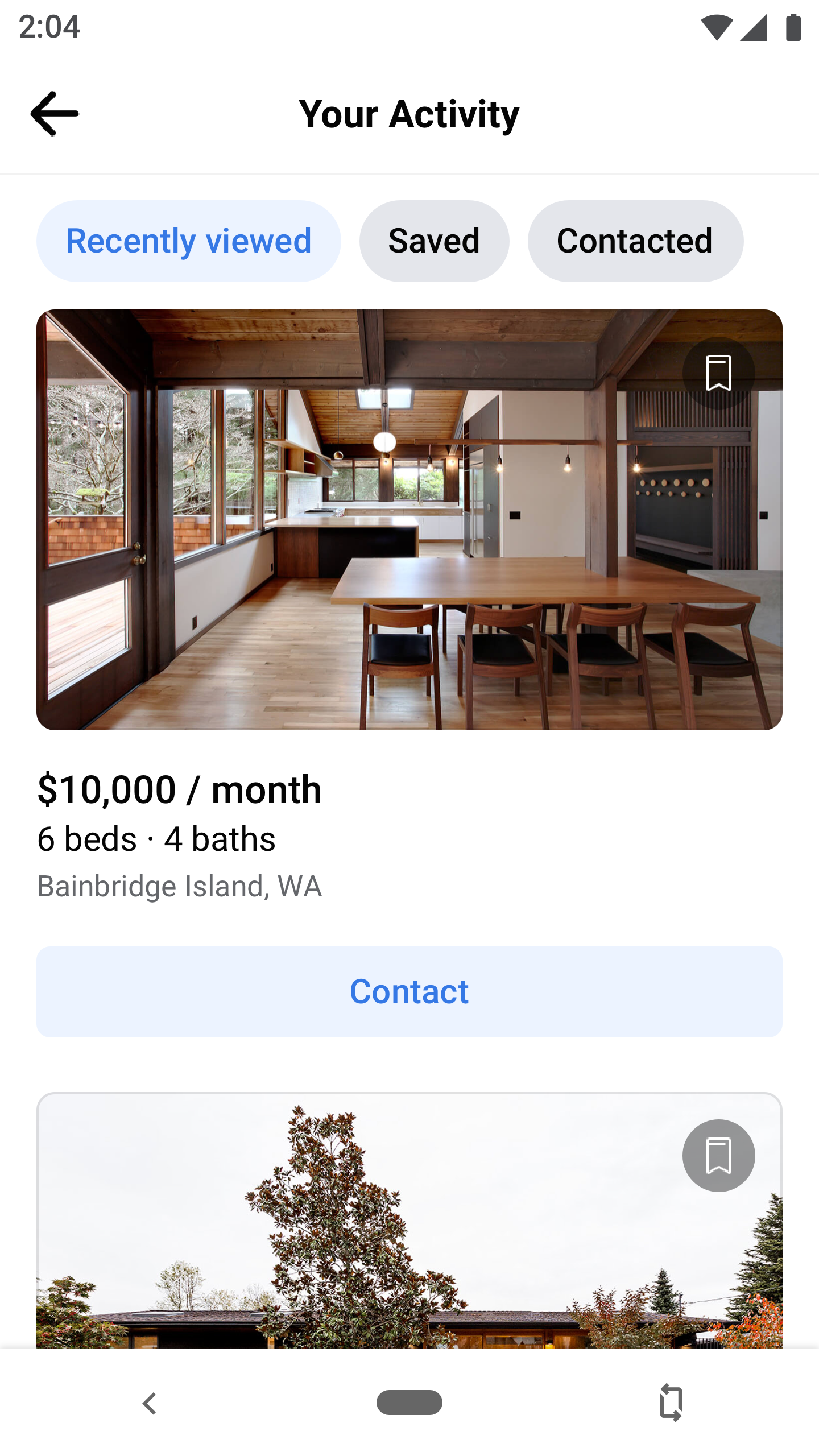Image resolution: width=819 pixels, height=1456 pixels.
Task: Switch to the Saved tab
Action: 434,241
